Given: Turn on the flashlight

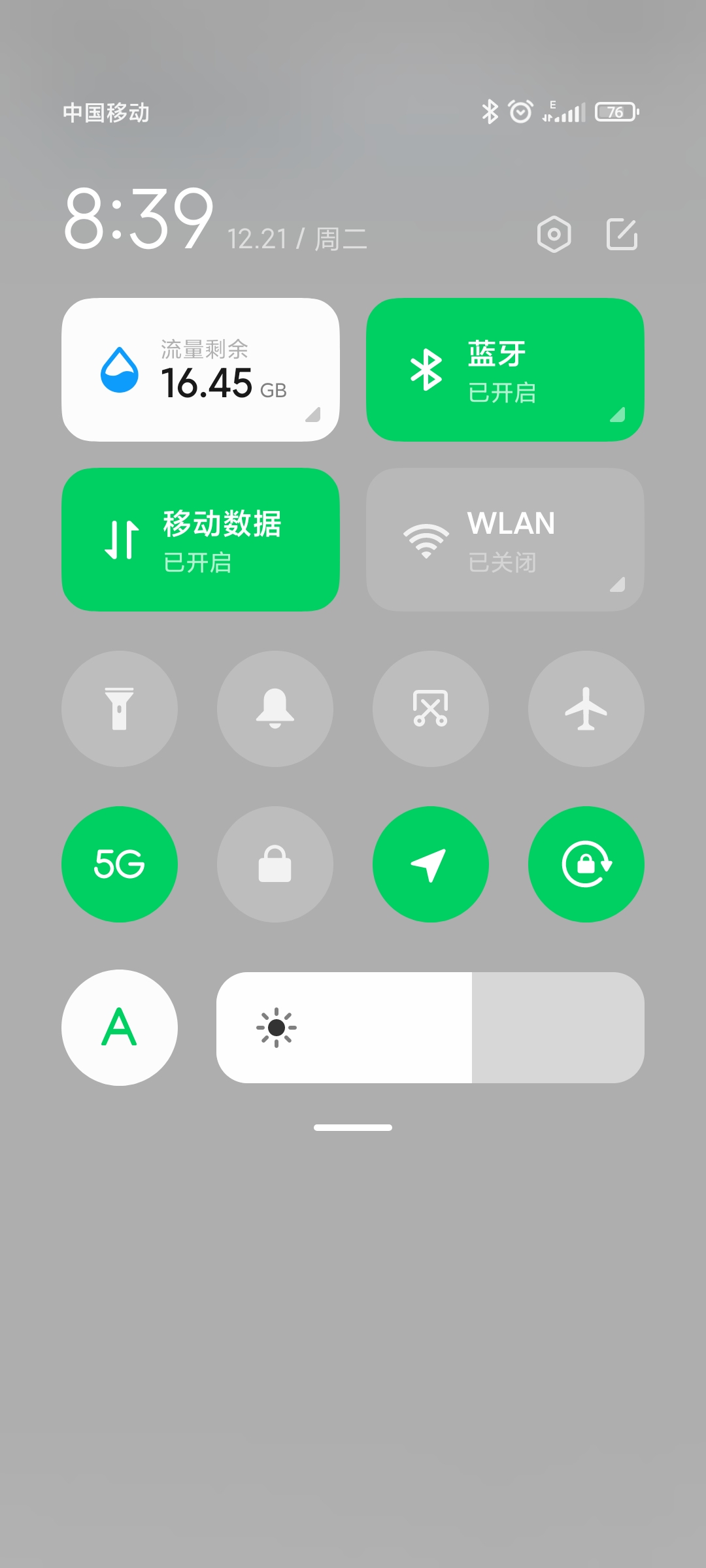Looking at the screenshot, I should [120, 709].
